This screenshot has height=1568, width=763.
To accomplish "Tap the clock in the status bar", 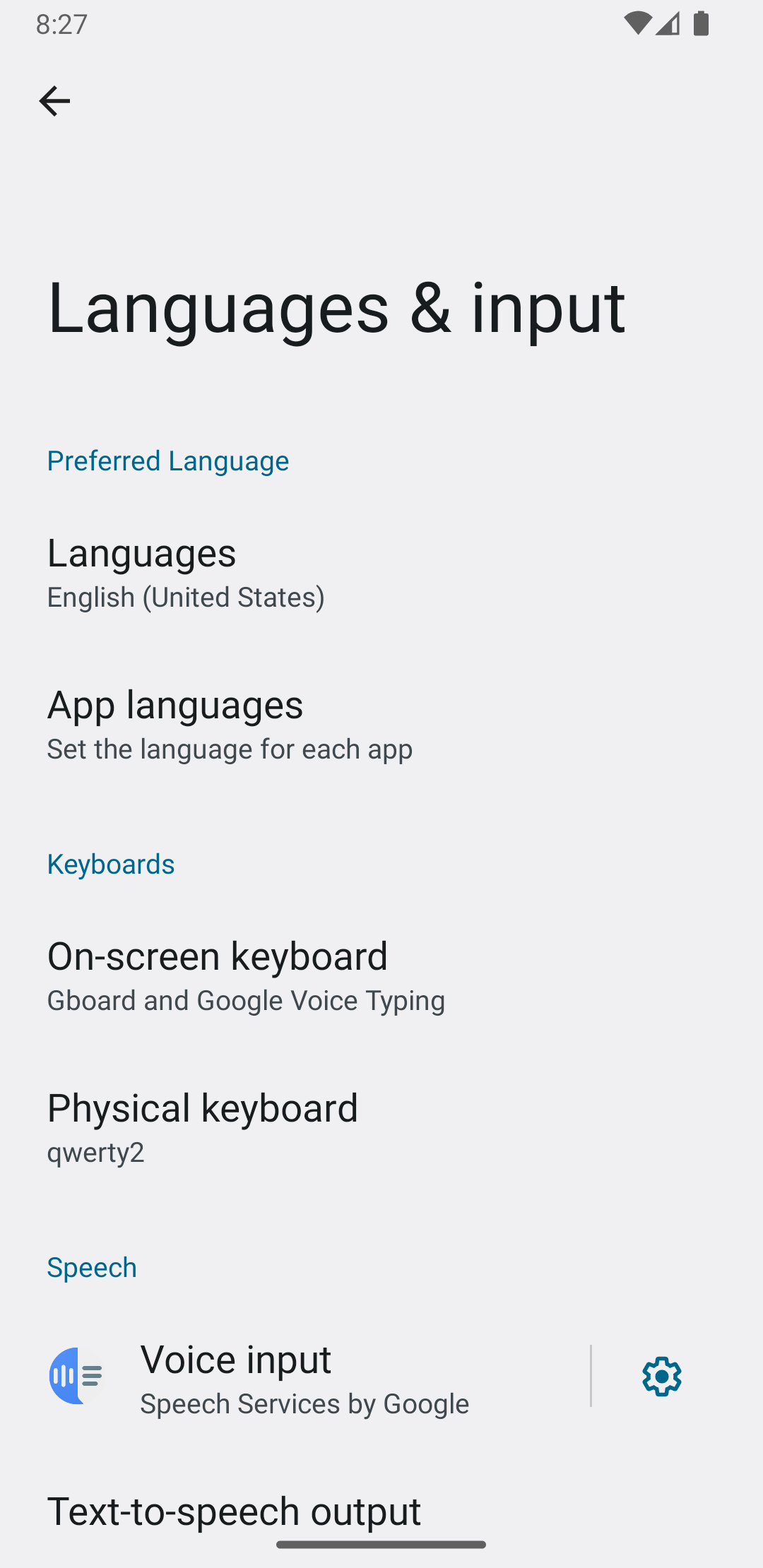I will pos(61,23).
